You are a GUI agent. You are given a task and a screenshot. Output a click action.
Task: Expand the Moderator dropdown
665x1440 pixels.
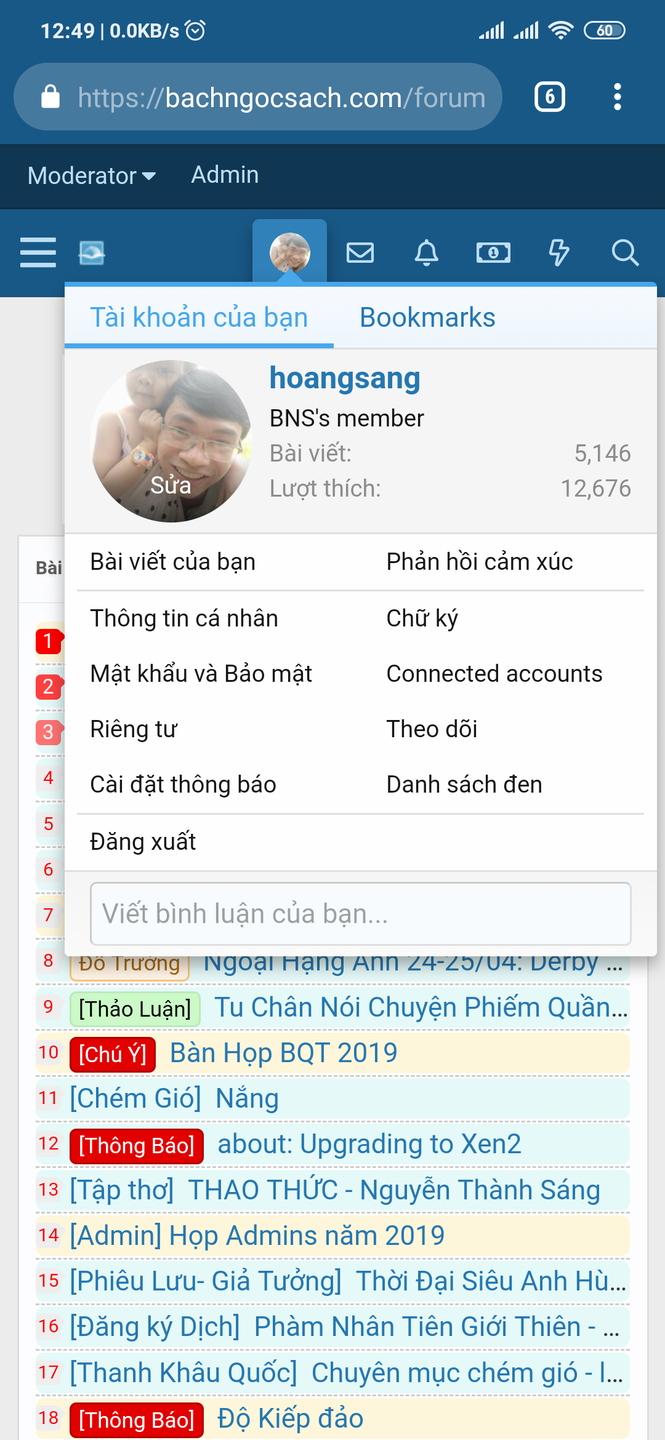pos(91,175)
